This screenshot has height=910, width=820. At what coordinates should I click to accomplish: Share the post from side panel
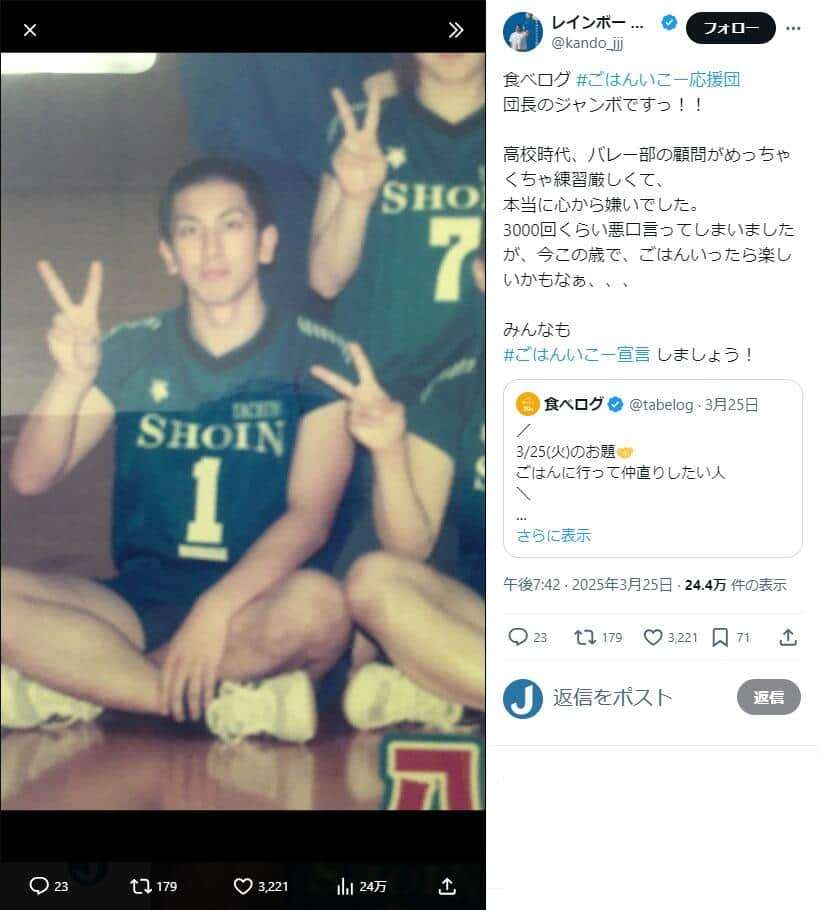(x=788, y=637)
